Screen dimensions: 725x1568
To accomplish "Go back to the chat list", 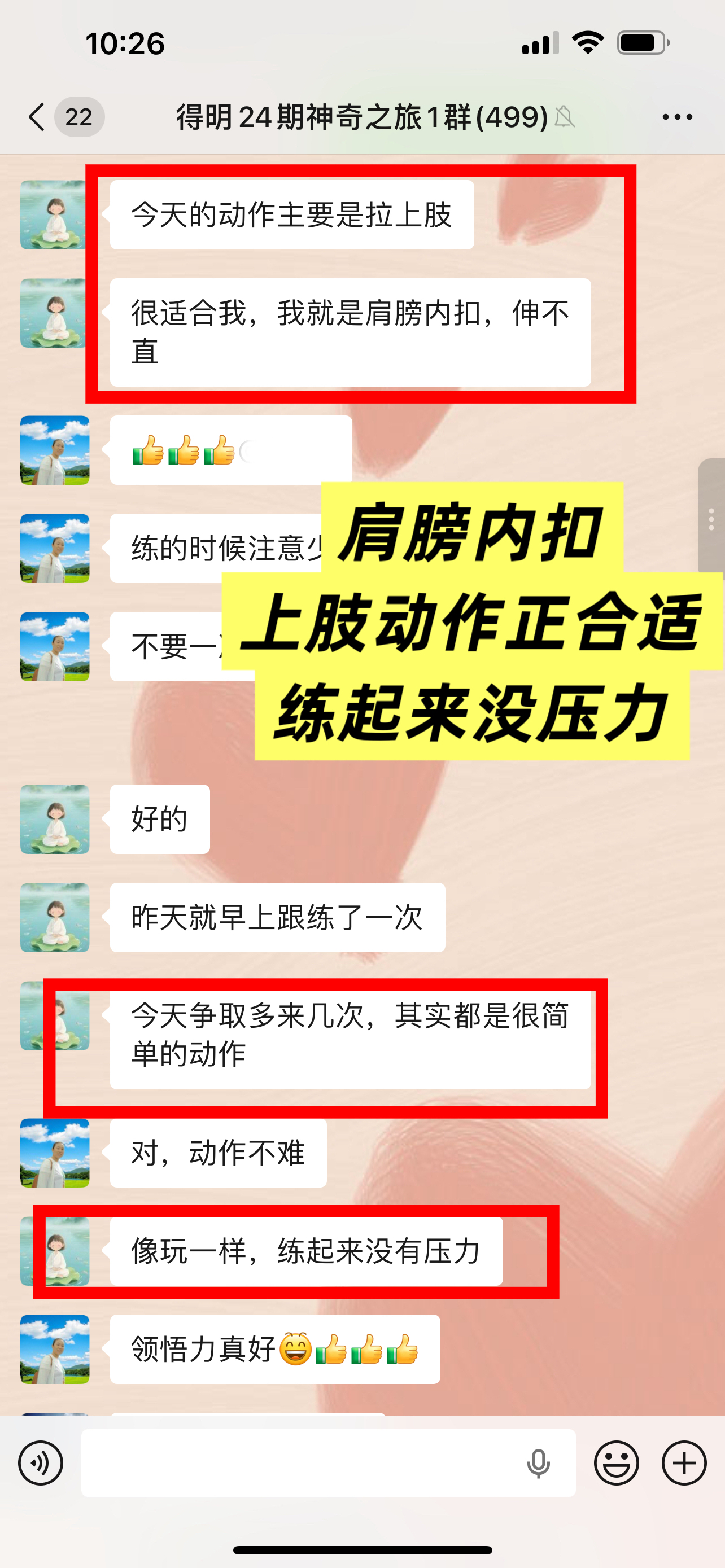I will tap(38, 116).
